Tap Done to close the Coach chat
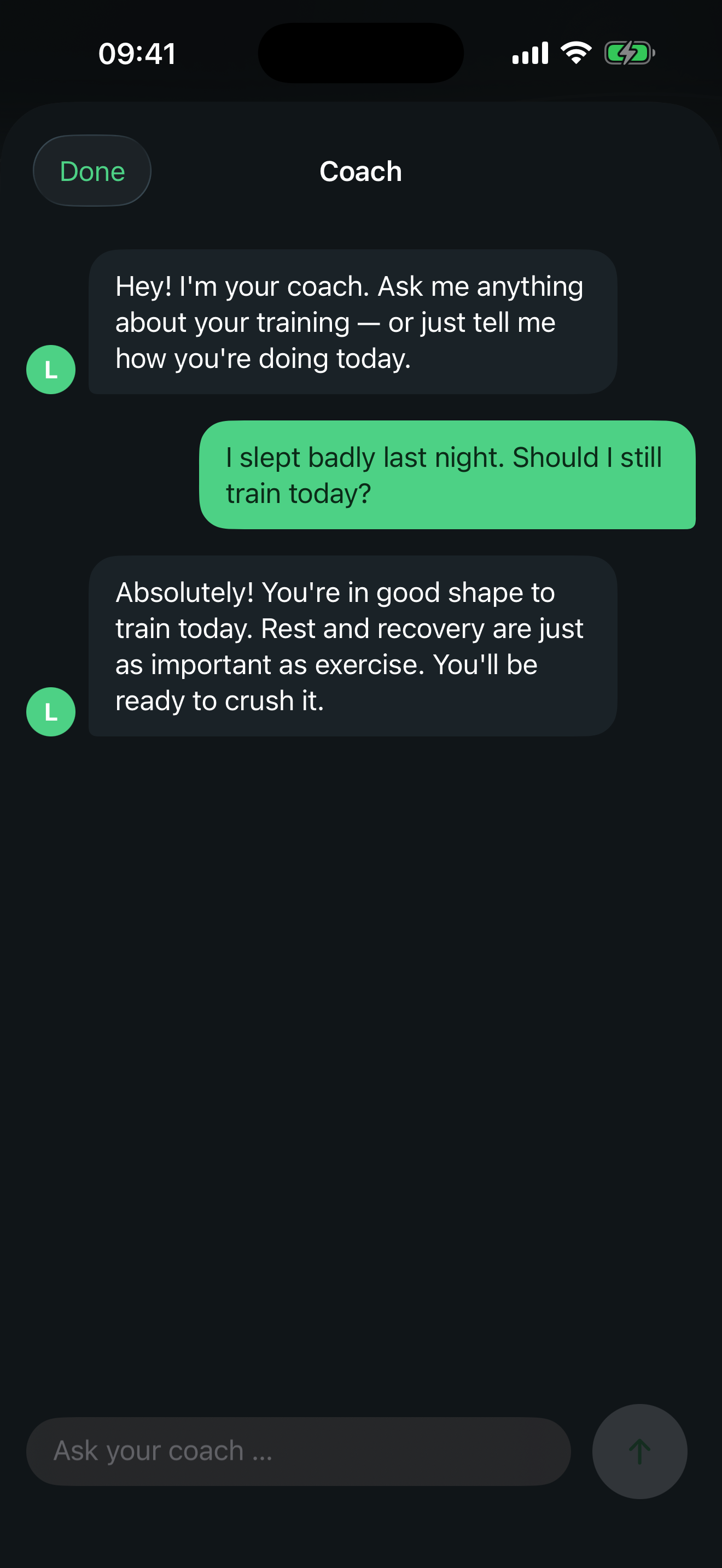The width and height of the screenshot is (722, 1568). click(x=92, y=171)
